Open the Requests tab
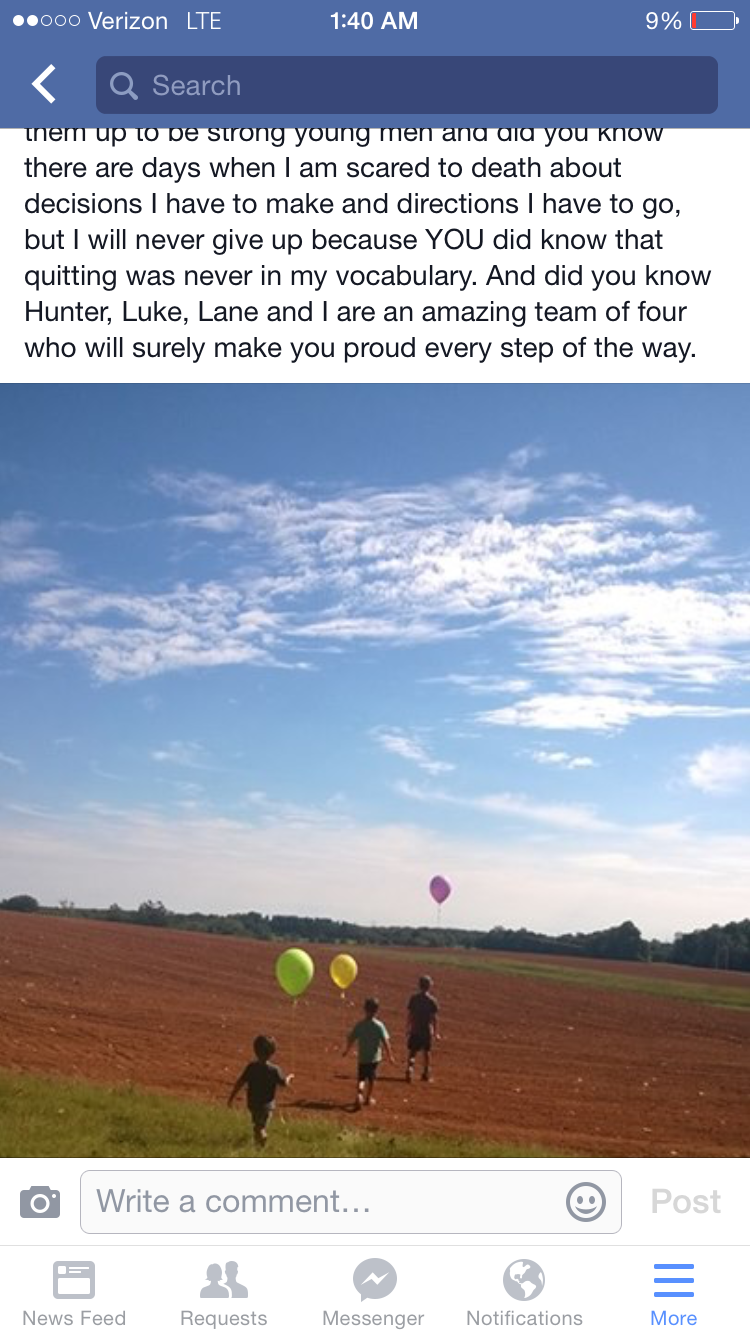 [x=224, y=1292]
